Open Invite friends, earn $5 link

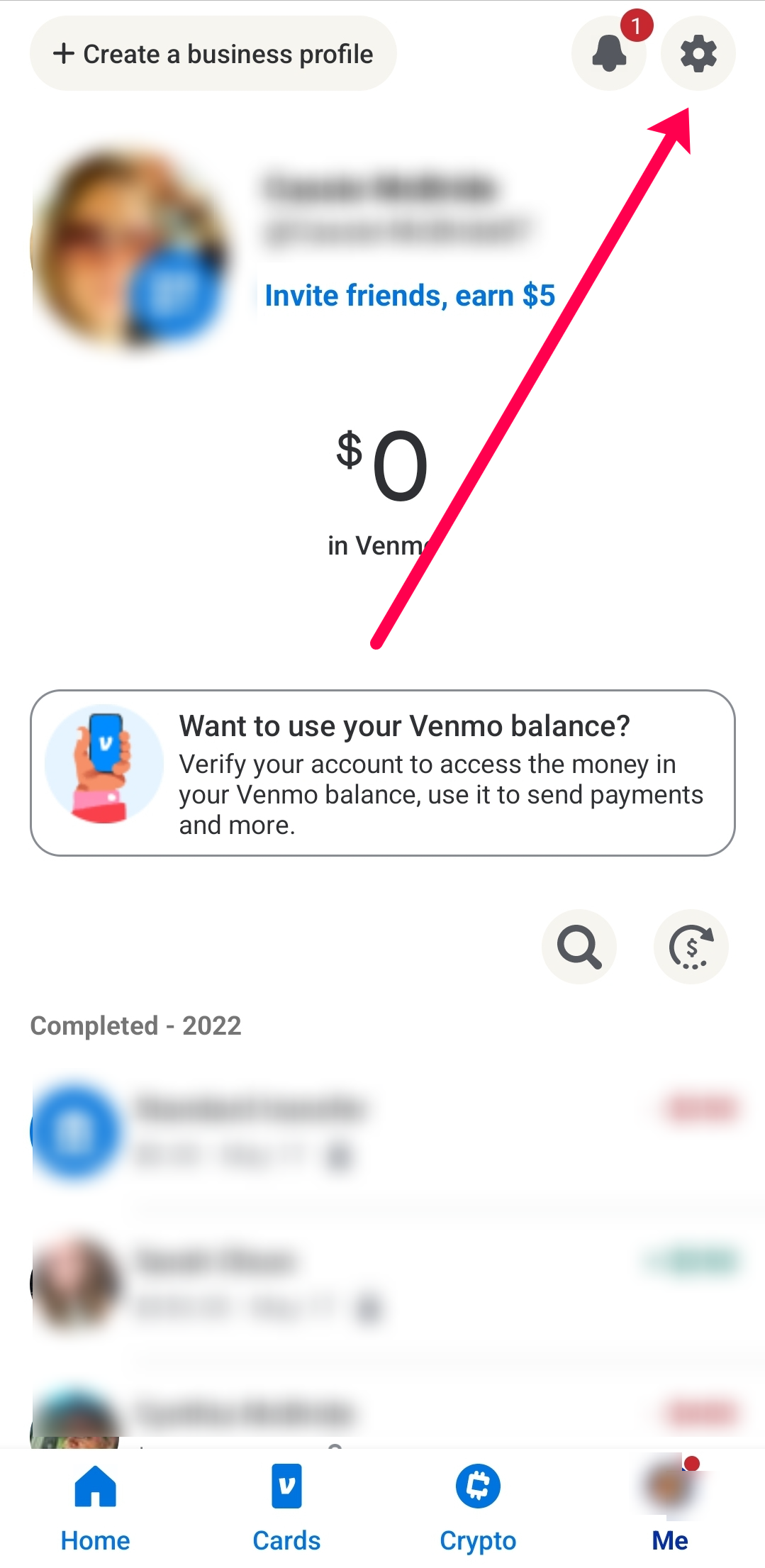click(409, 296)
